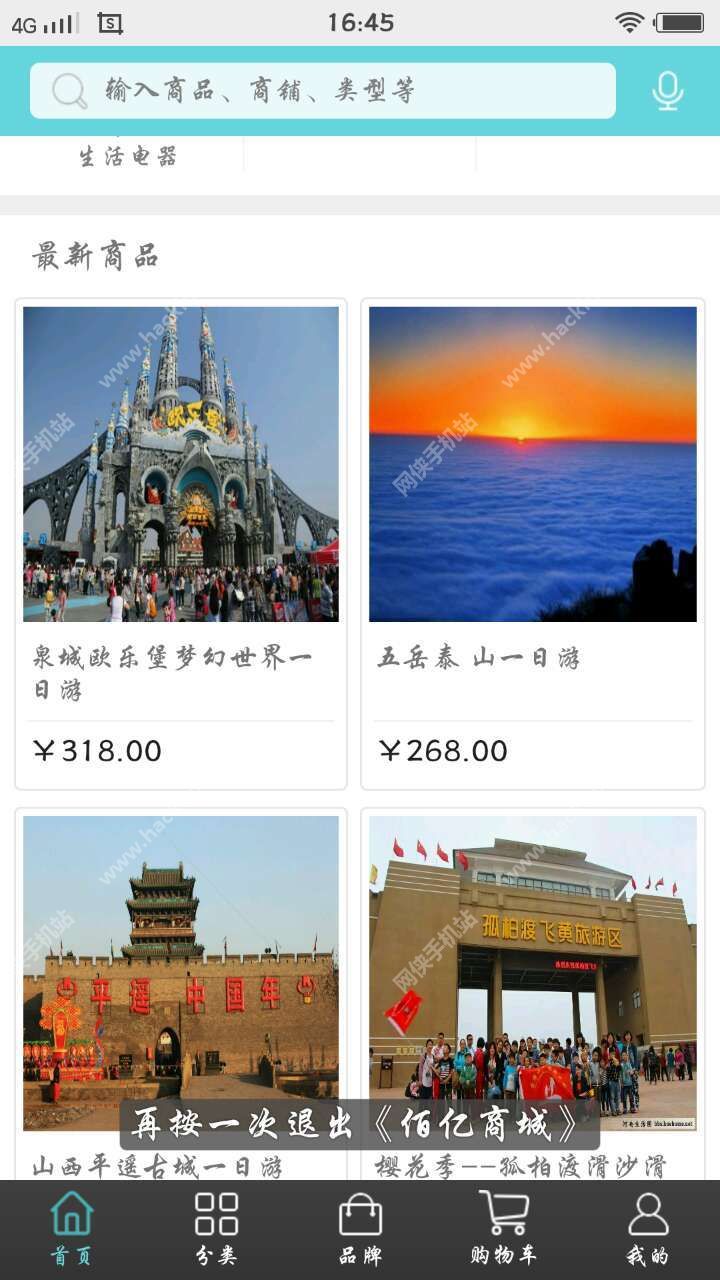Viewport: 720px width, 1280px height.
Task: Tap the search box for products and shops
Action: pyautogui.click(x=322, y=91)
